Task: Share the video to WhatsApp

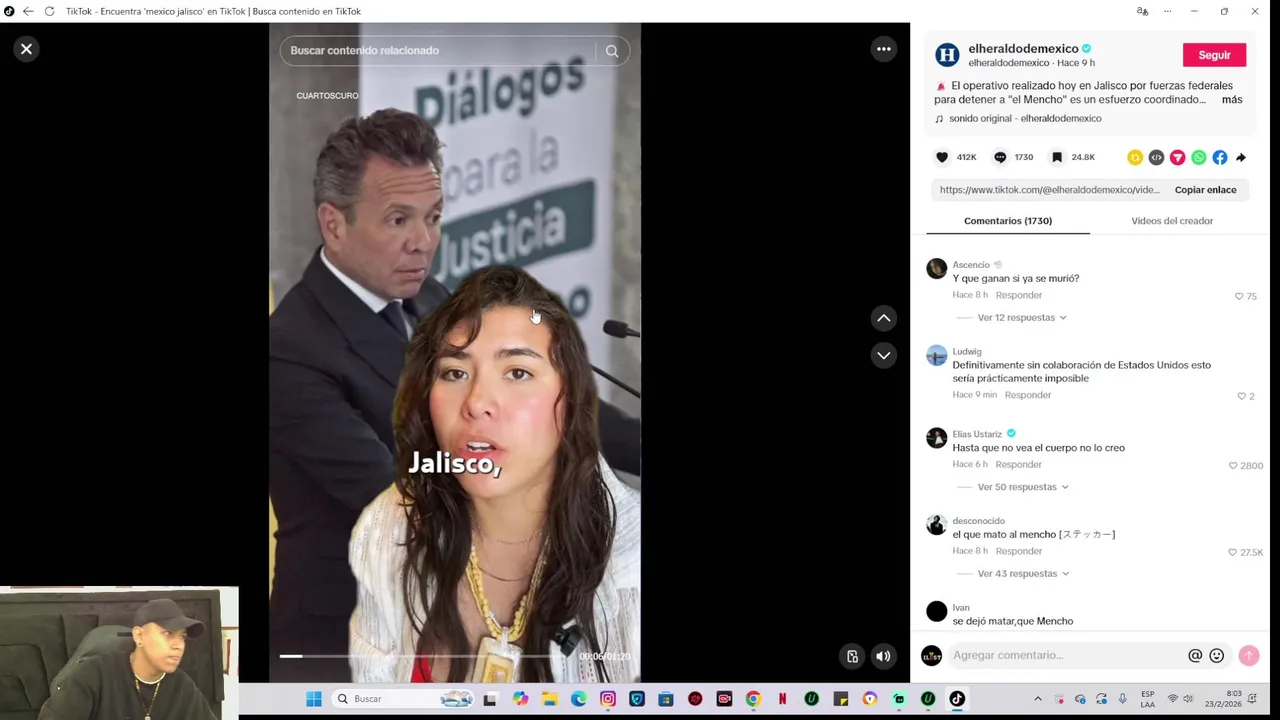Action: (x=1198, y=157)
